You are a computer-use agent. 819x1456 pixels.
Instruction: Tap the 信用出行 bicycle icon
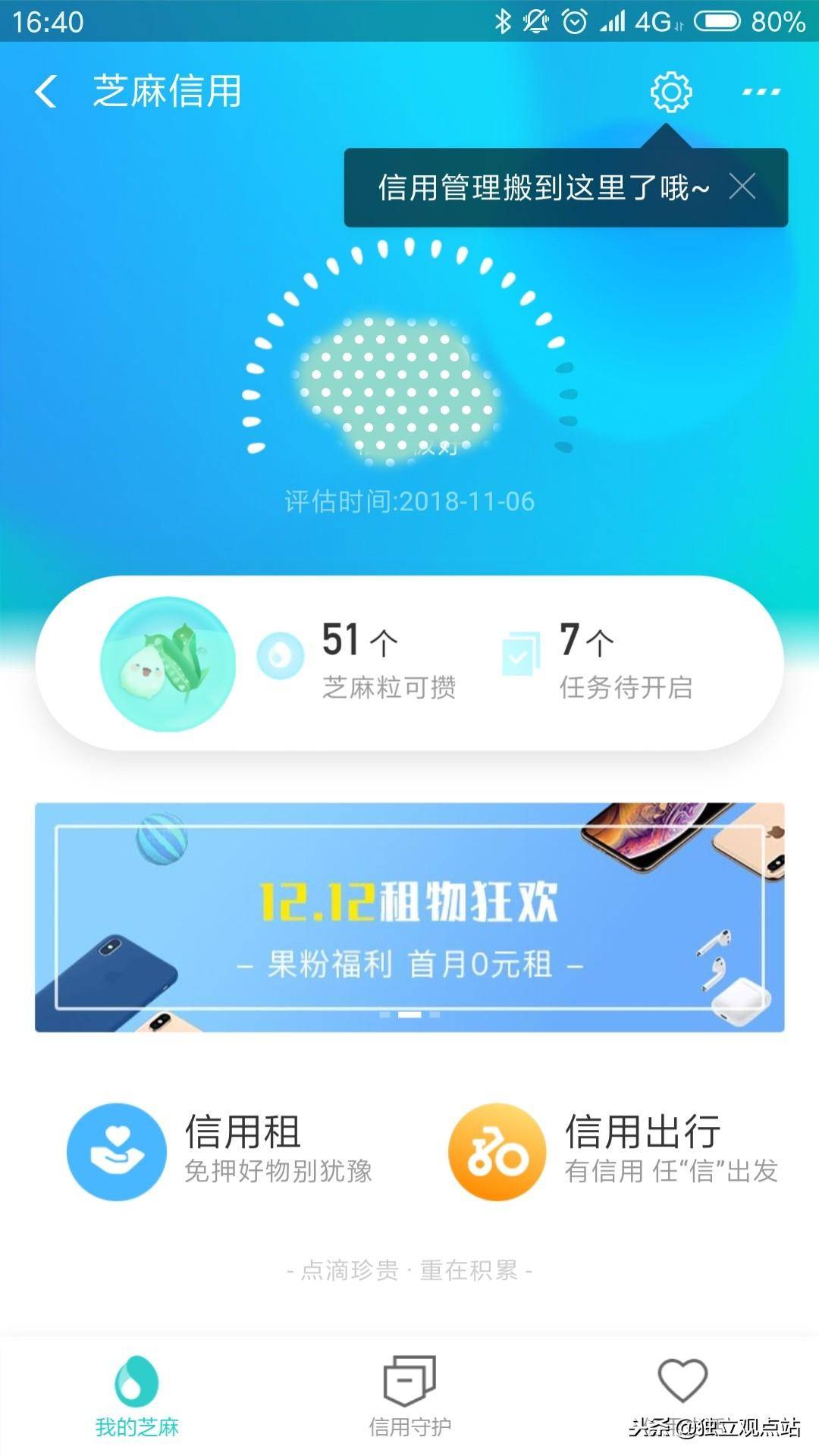point(496,1150)
